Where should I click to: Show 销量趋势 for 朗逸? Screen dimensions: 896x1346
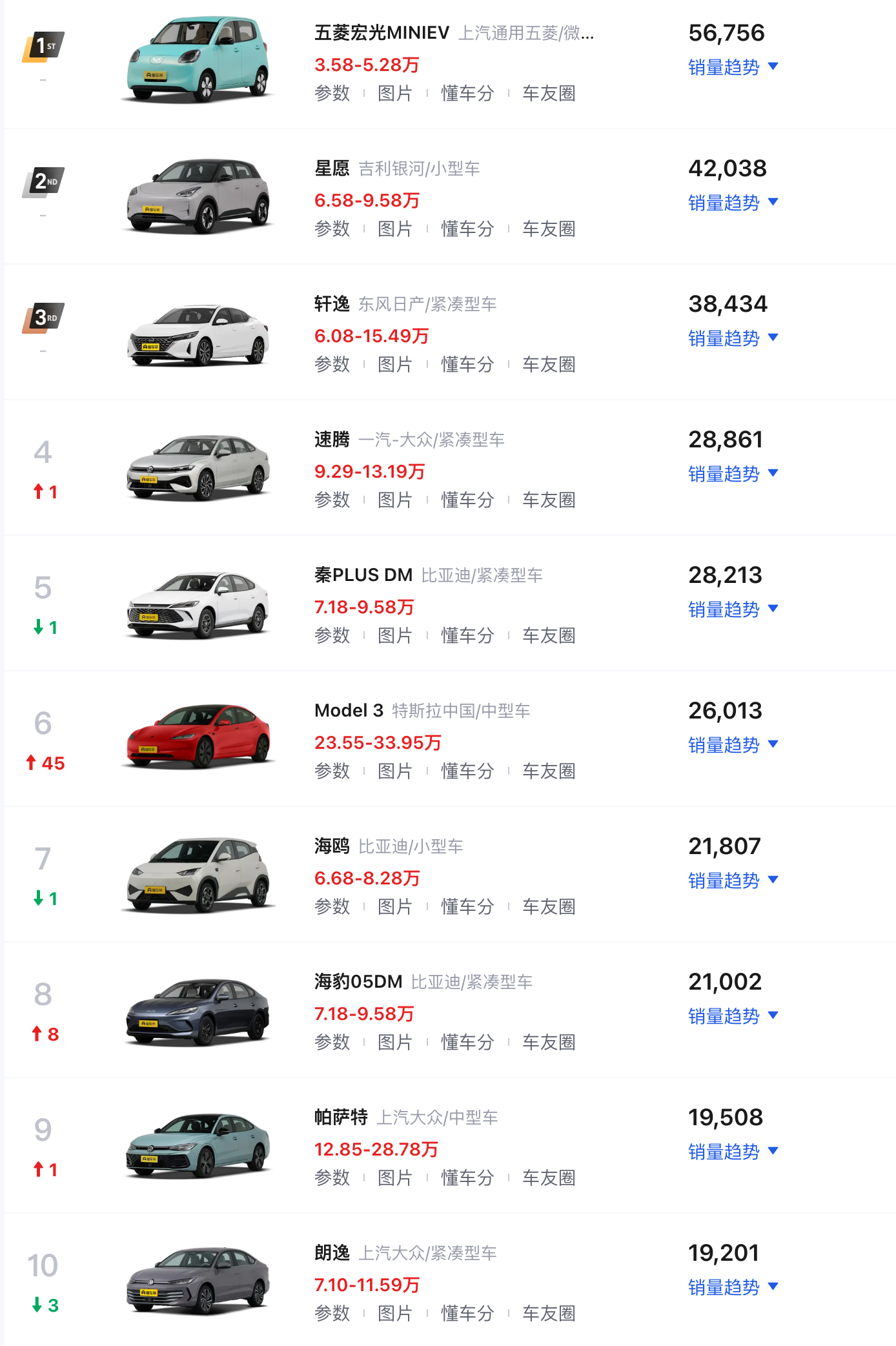click(732, 1287)
